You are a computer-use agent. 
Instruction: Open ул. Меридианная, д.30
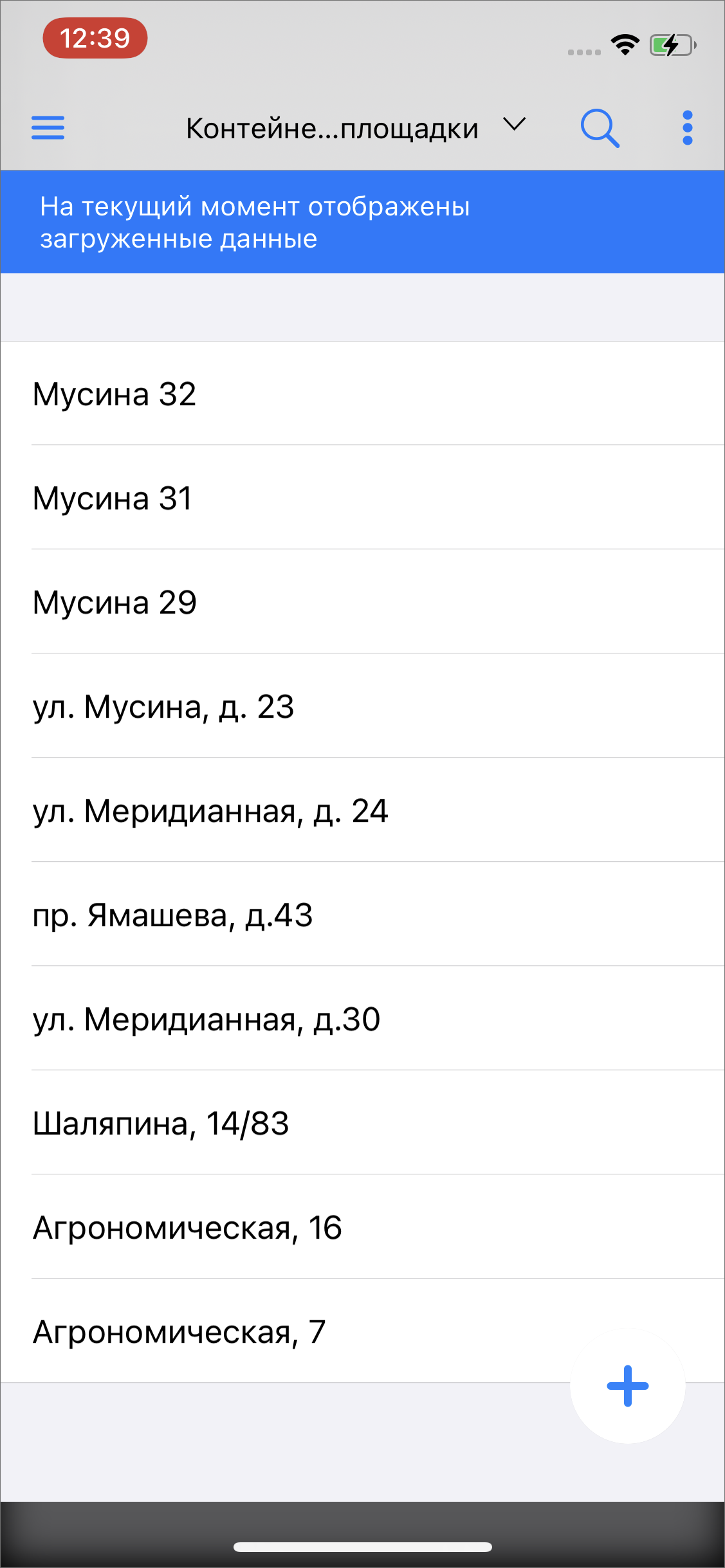pos(362,1019)
